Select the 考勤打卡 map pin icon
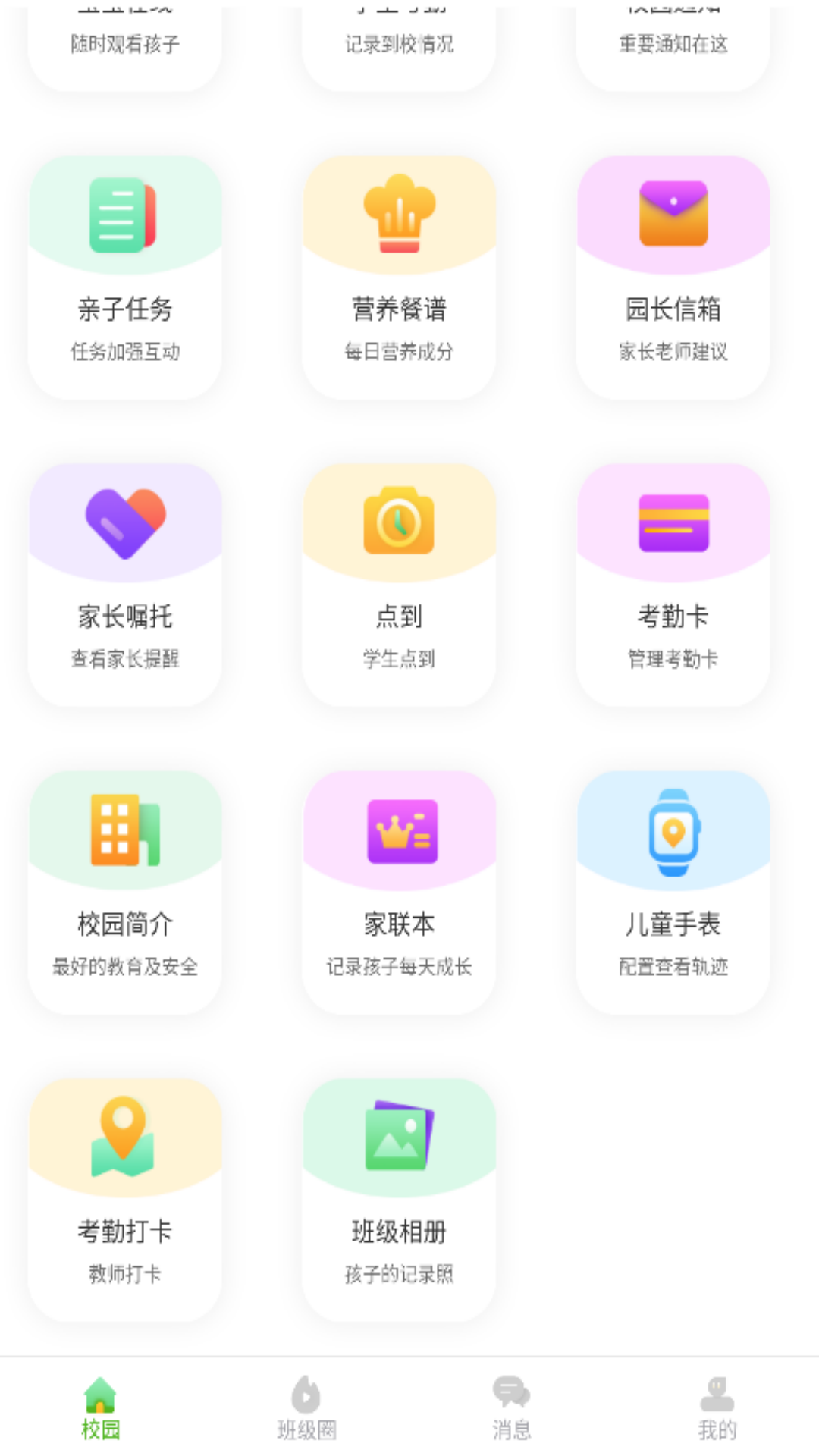Viewport: 819px width, 1456px height. click(124, 1137)
